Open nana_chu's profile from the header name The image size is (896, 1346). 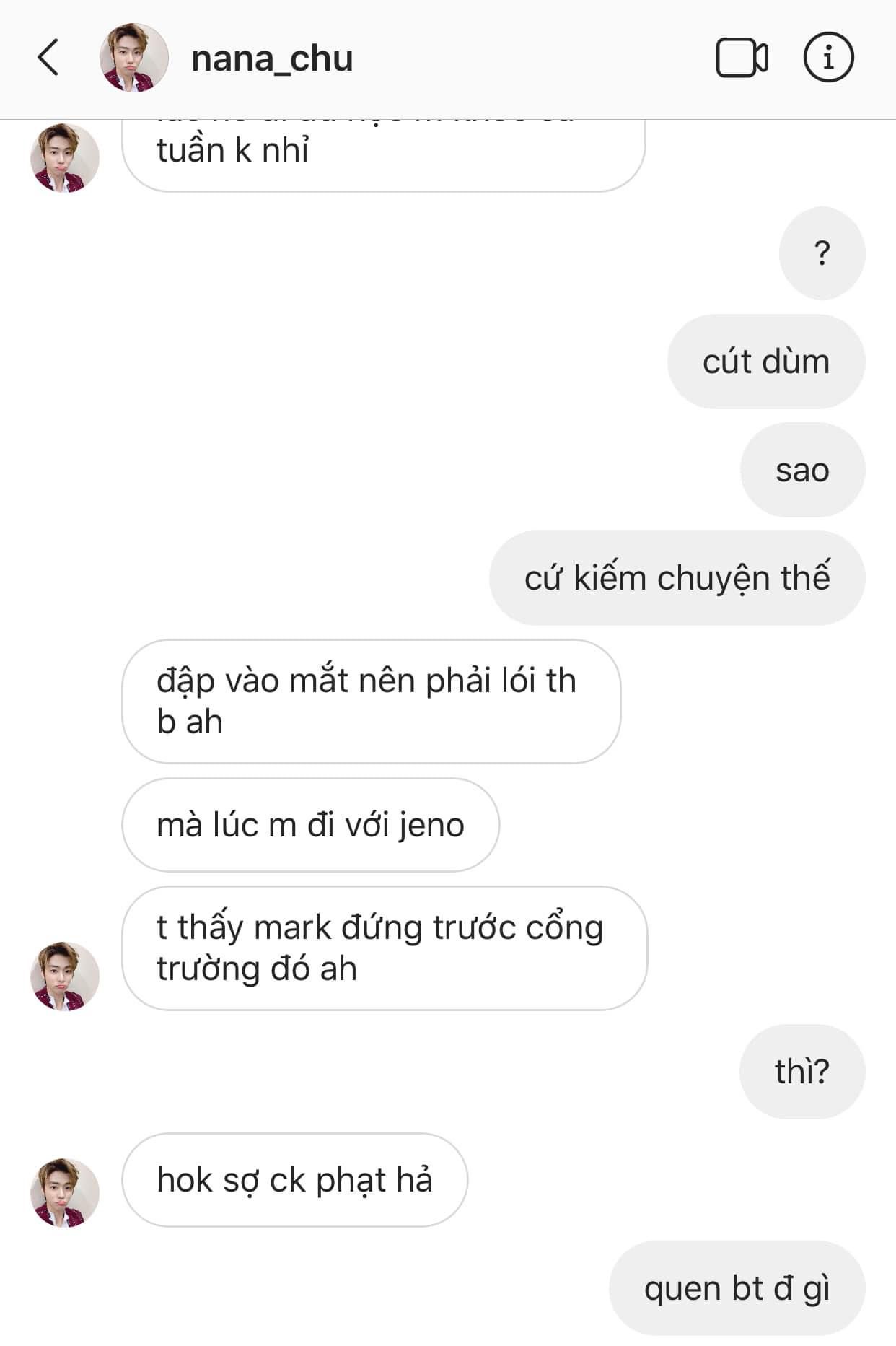click(271, 59)
